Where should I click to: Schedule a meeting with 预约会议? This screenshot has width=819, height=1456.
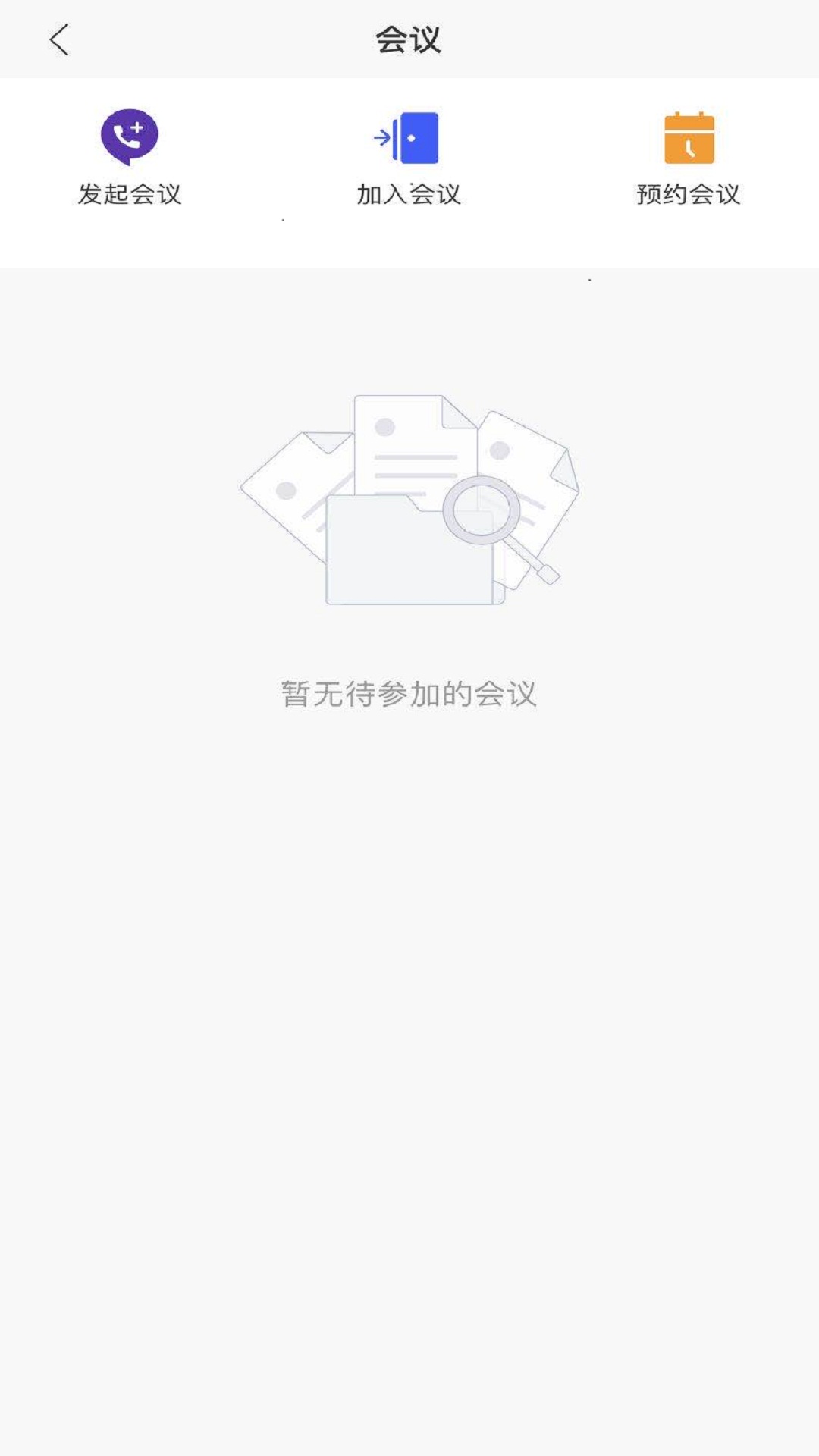pos(688,156)
